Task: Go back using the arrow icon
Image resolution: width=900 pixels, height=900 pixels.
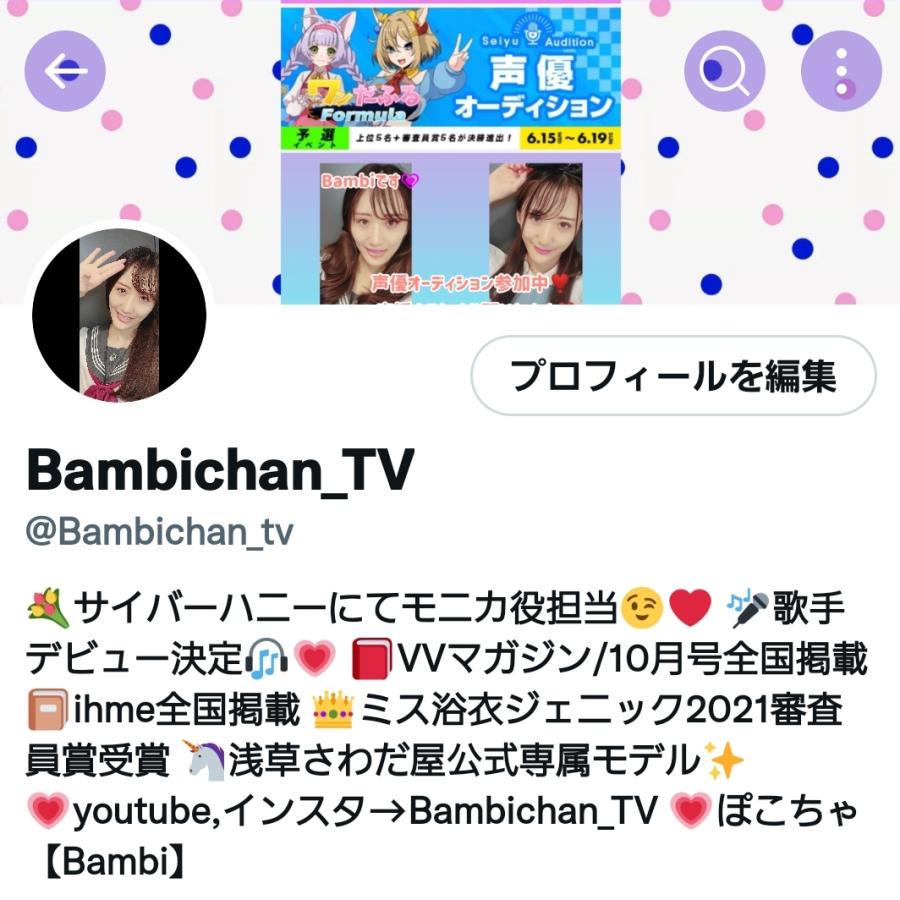Action: 65,70
